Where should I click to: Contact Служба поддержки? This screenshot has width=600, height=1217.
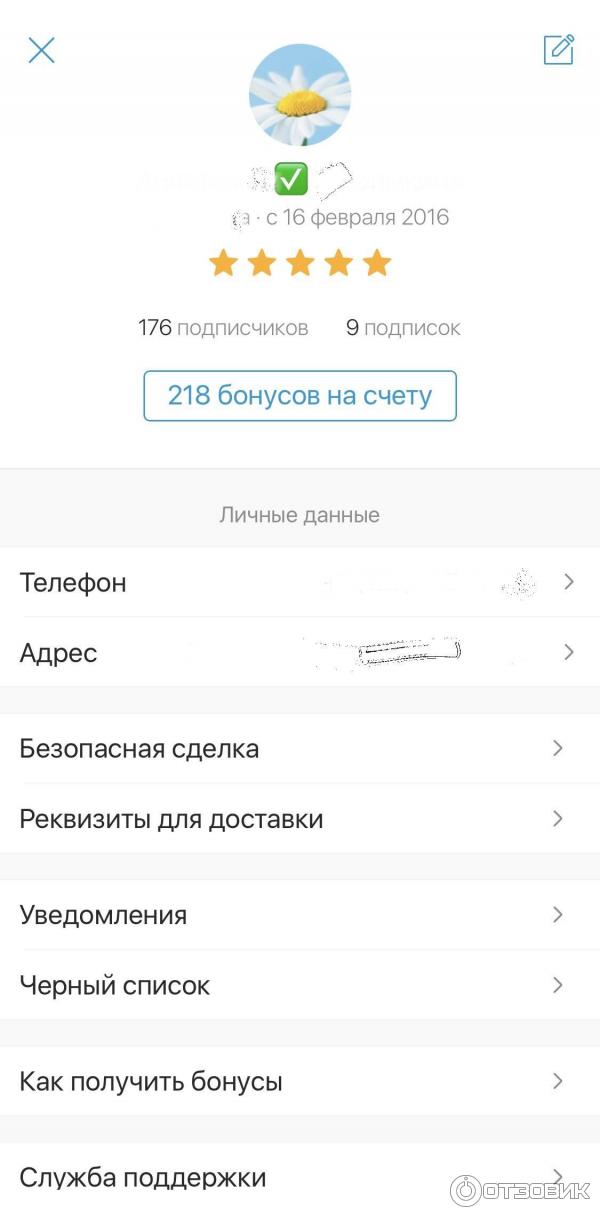[300, 1177]
